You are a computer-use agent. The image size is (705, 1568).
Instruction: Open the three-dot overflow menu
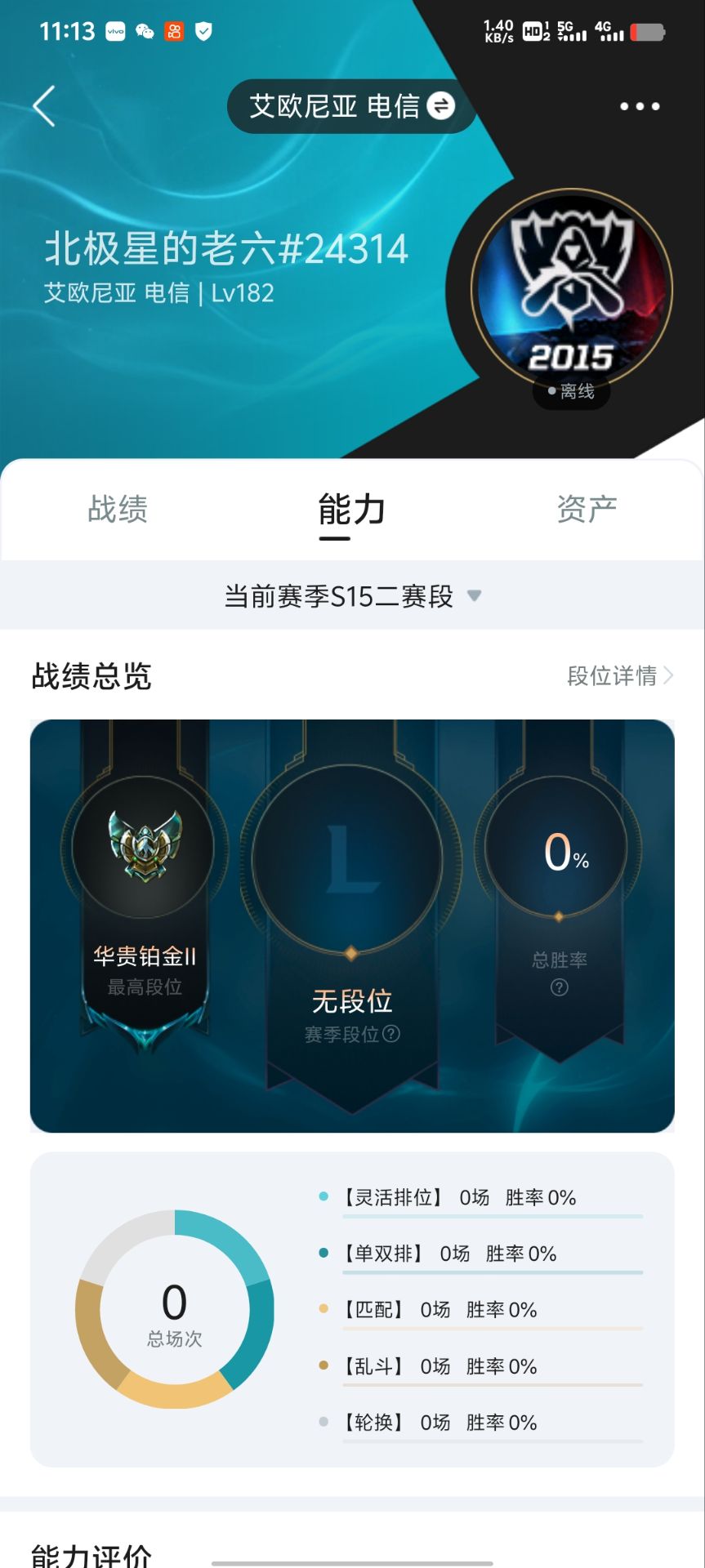click(x=639, y=106)
